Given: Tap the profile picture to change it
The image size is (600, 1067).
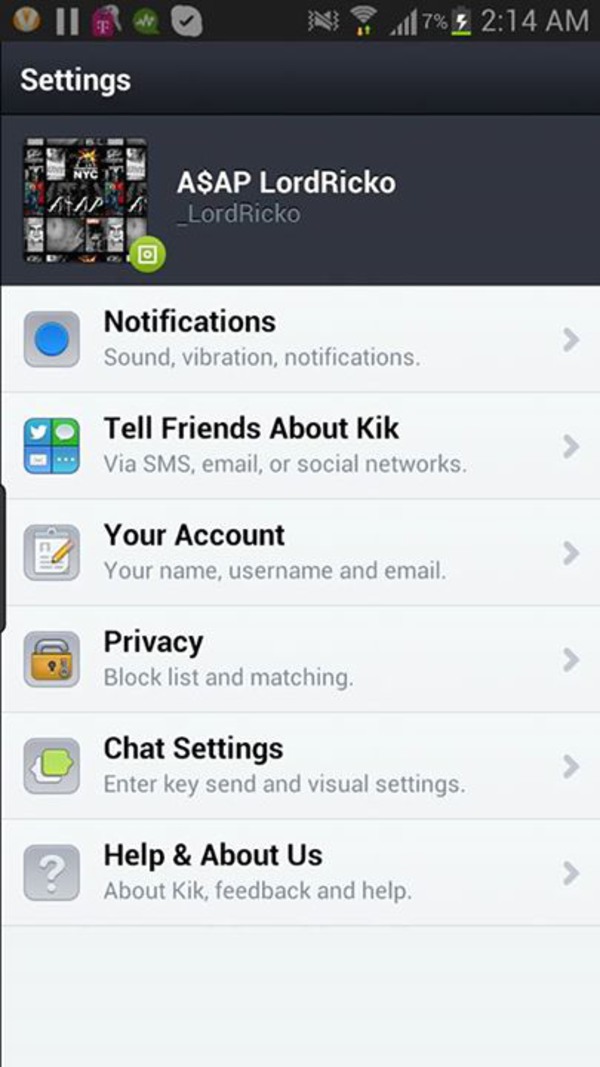Looking at the screenshot, I should click(x=86, y=201).
